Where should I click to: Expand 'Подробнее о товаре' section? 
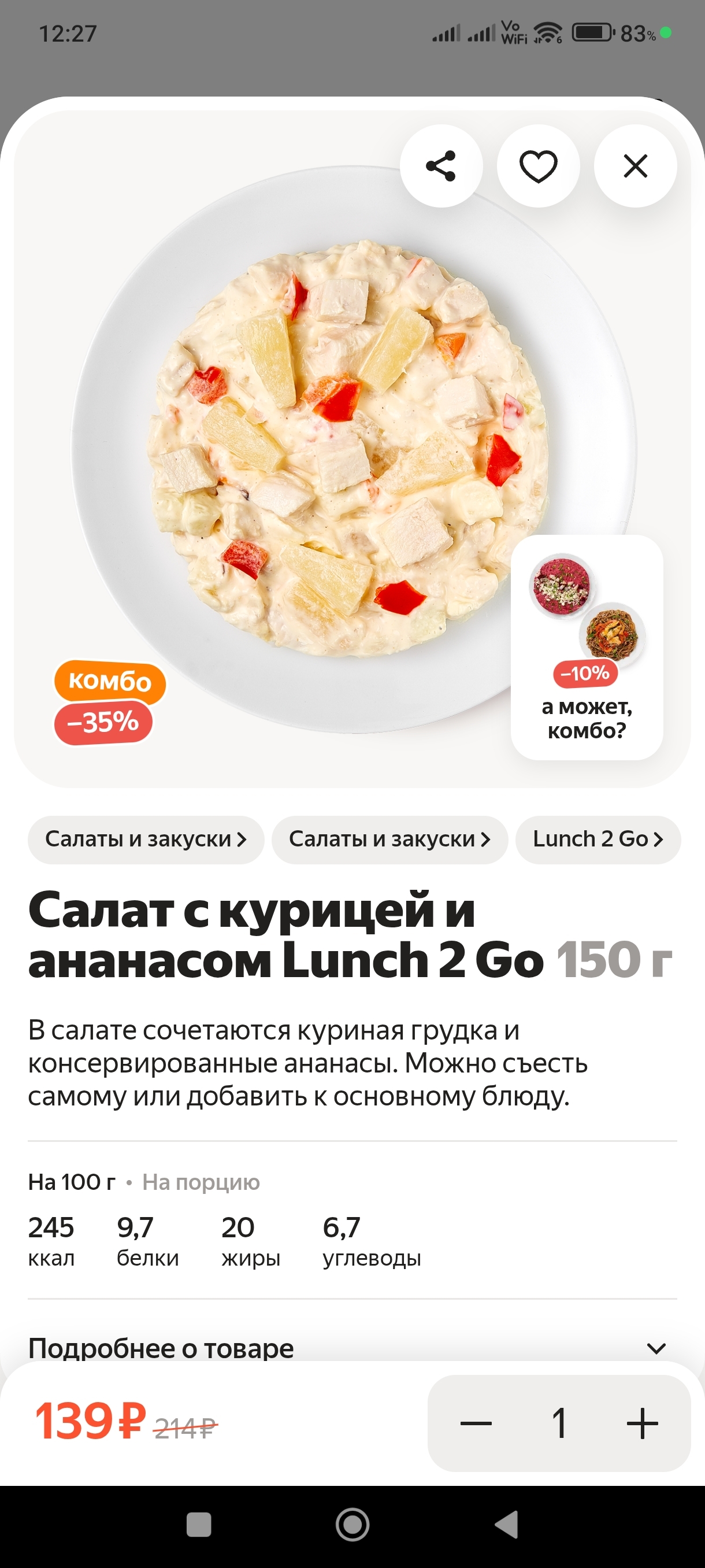pyautogui.click(x=351, y=1348)
